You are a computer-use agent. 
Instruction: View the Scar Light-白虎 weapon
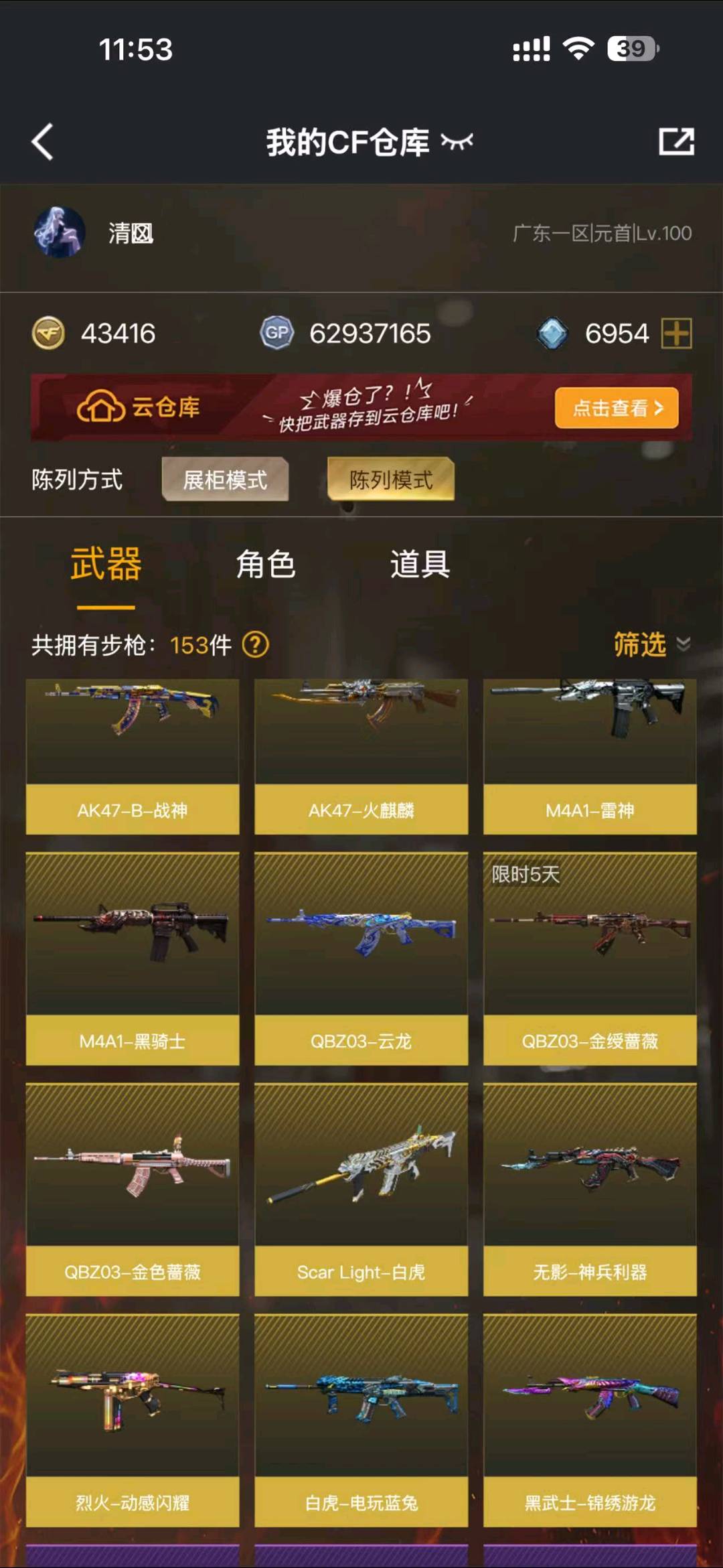[x=361, y=1190]
